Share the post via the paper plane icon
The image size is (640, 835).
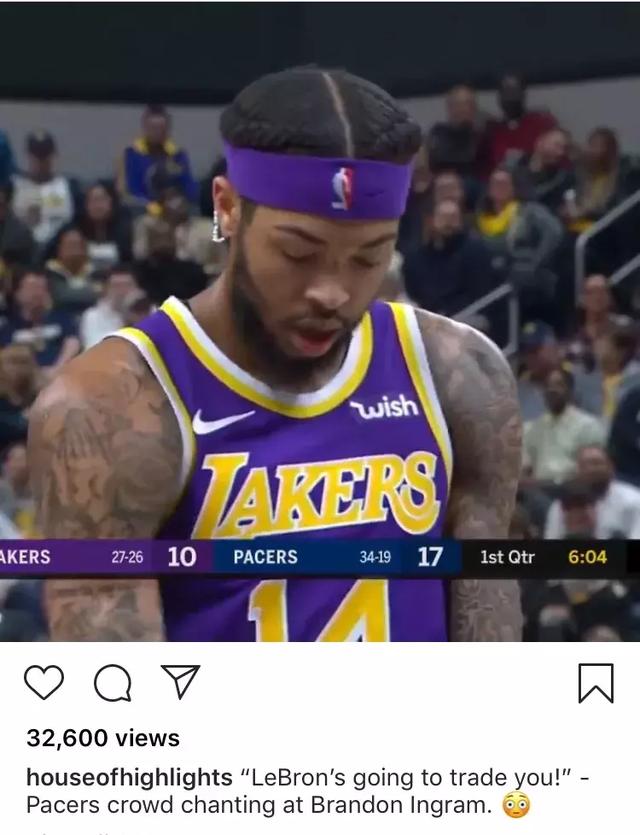click(180, 683)
